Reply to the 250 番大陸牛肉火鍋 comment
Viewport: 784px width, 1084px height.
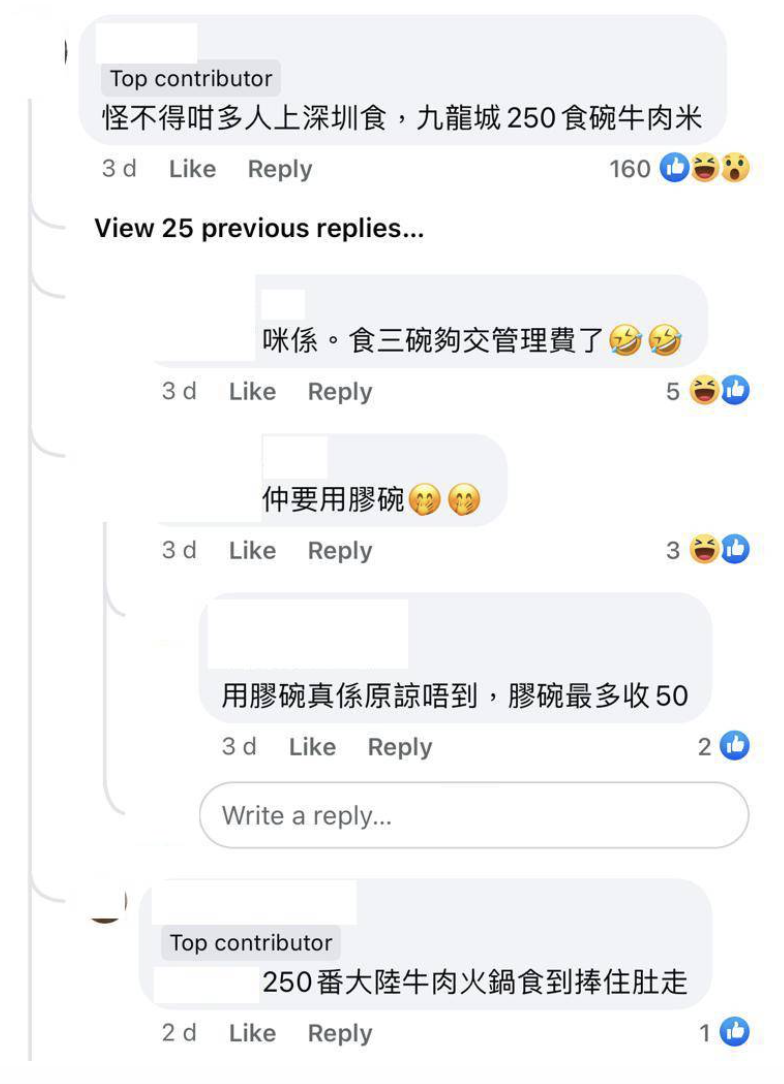pyautogui.click(x=340, y=1034)
